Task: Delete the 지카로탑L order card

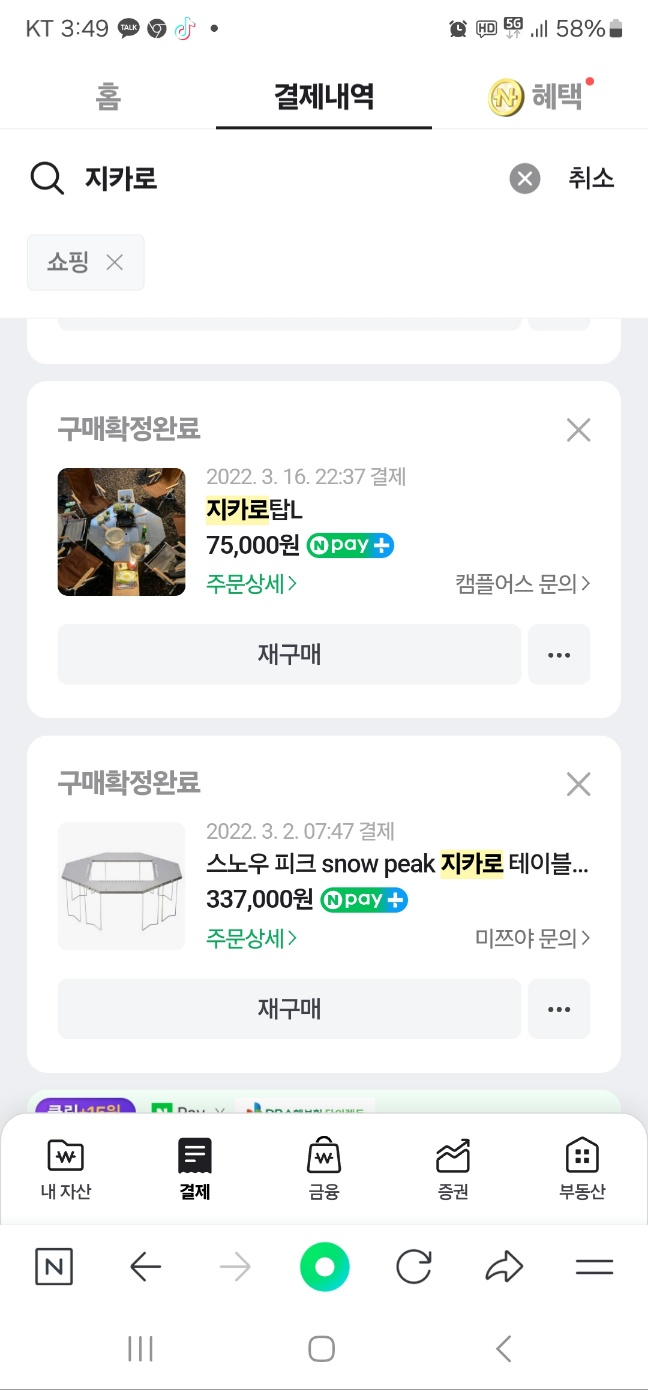Action: (578, 430)
